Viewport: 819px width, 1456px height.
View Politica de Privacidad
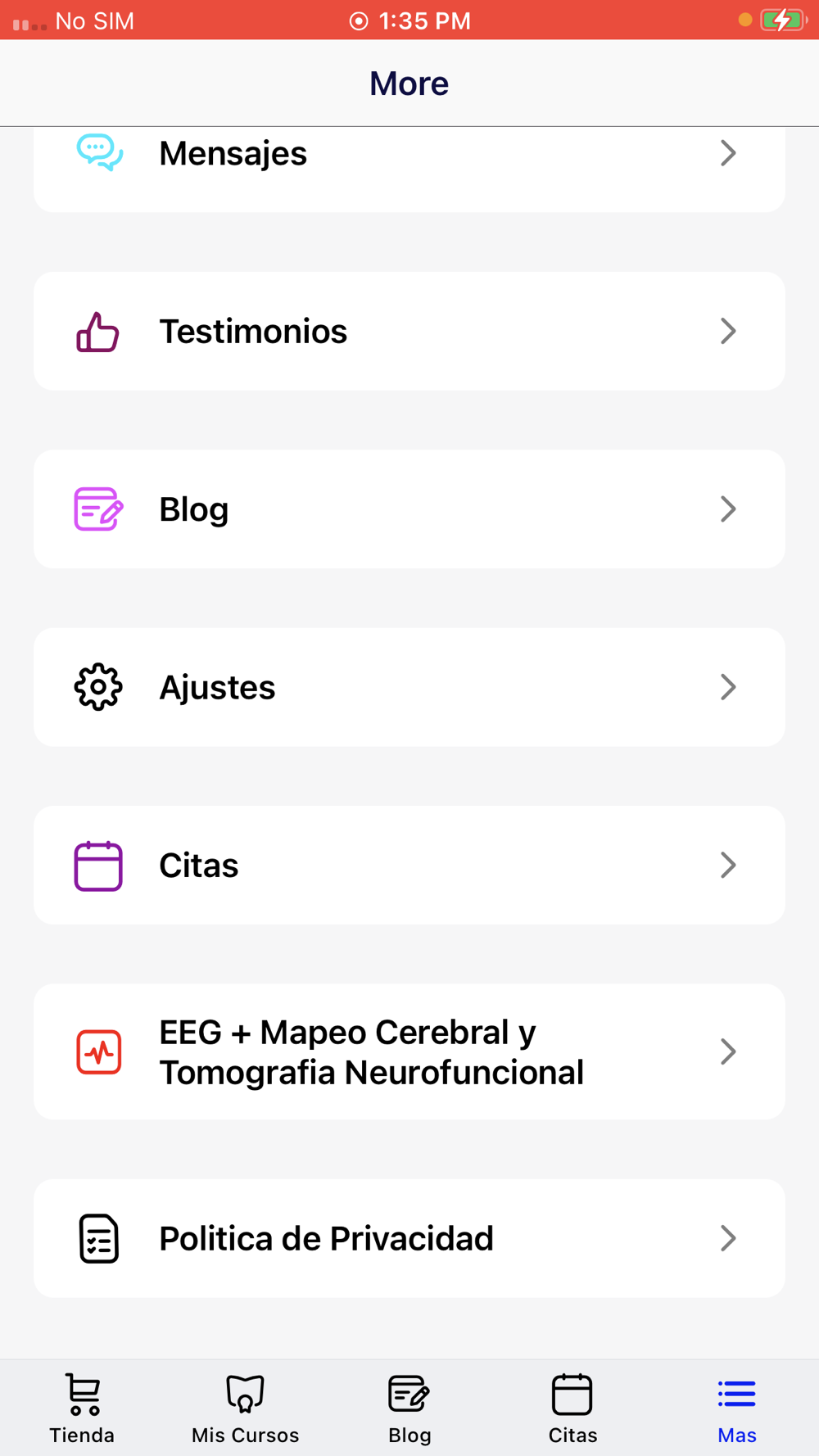409,1238
